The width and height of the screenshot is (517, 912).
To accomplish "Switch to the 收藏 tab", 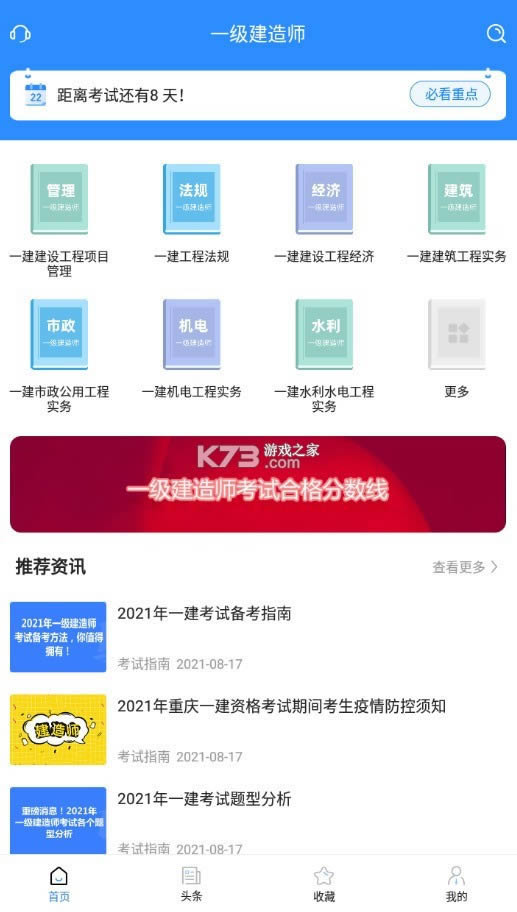I will tap(324, 884).
